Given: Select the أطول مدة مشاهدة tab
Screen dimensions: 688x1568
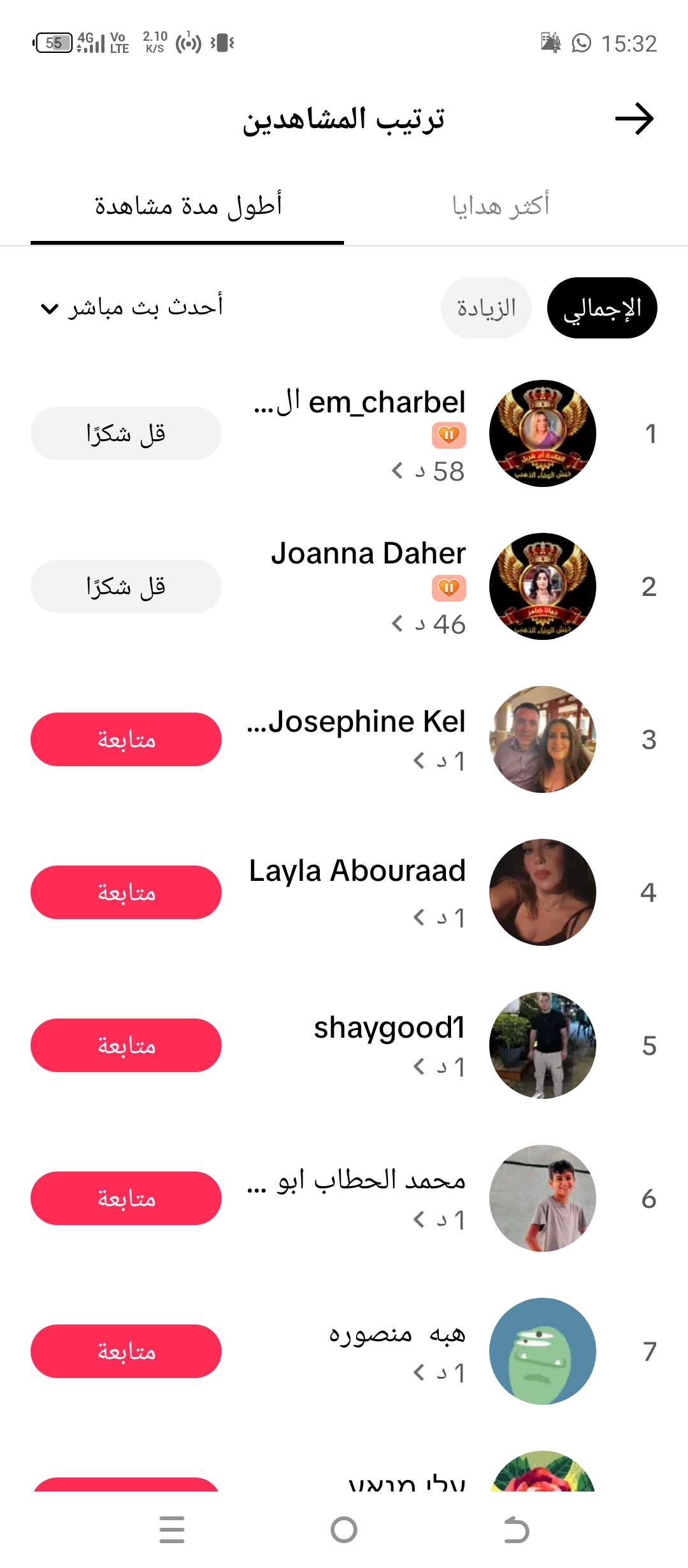Looking at the screenshot, I should click(x=188, y=206).
